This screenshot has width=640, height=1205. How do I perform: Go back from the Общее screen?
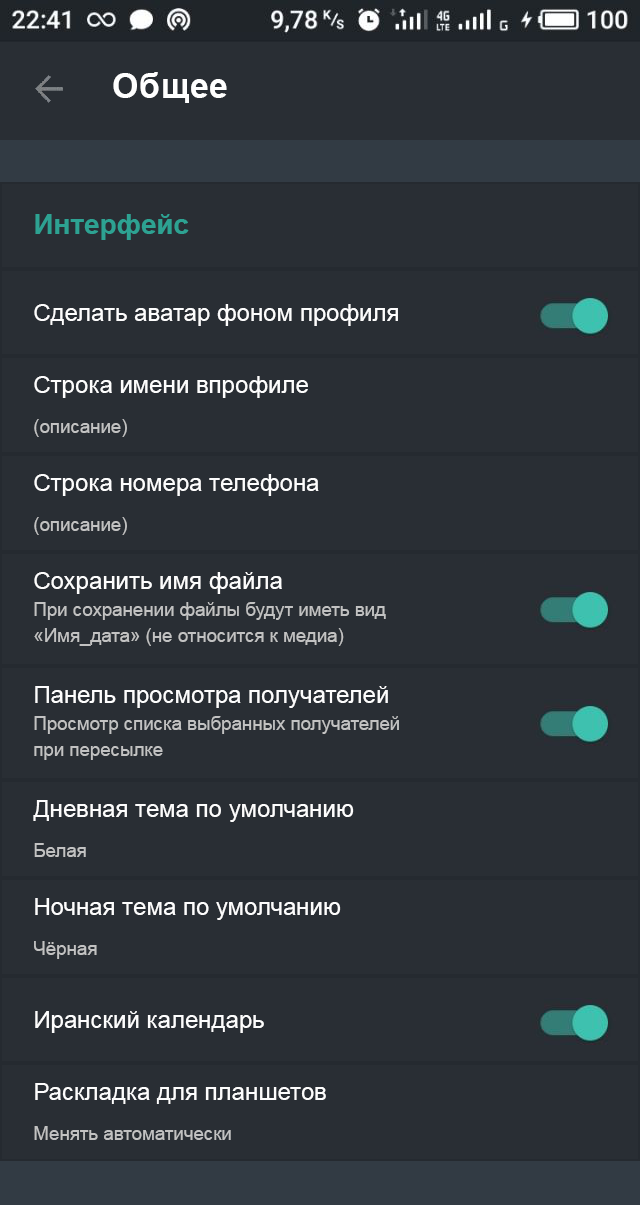click(49, 88)
